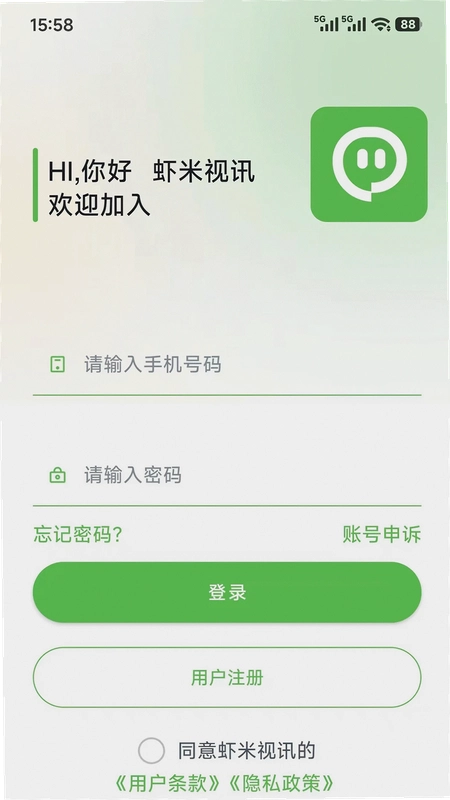Screen dimensions: 450x800
Task: Tap the phone number input field
Action: [227, 365]
